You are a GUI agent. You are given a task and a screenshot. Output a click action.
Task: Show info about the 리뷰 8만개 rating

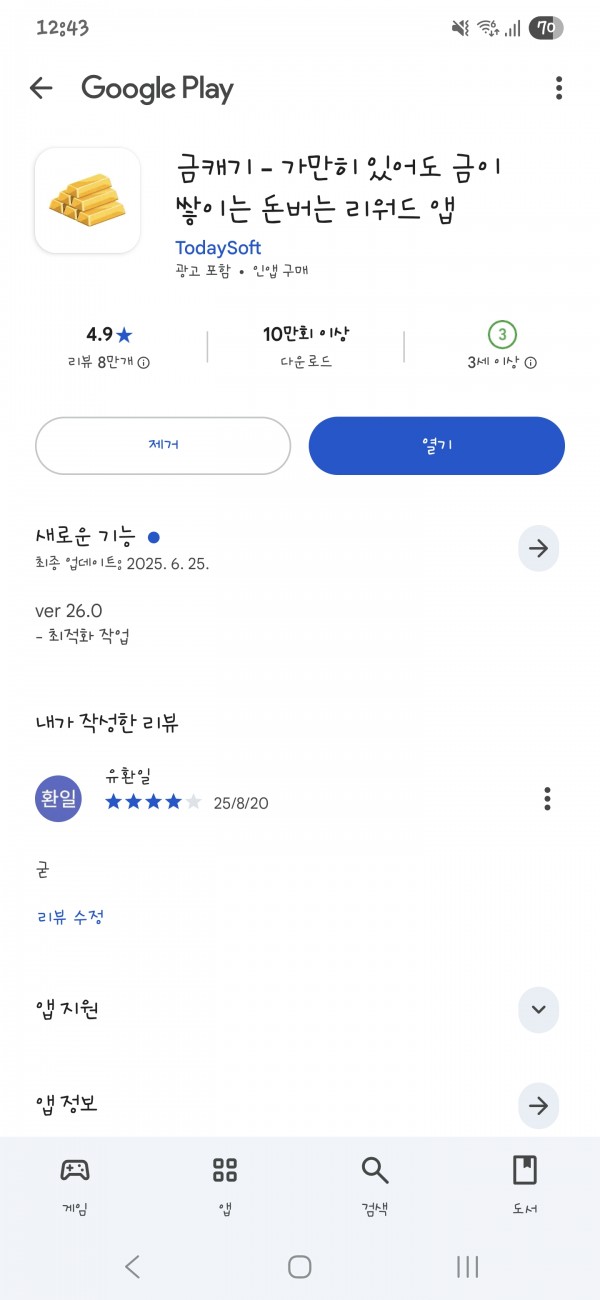pos(144,363)
